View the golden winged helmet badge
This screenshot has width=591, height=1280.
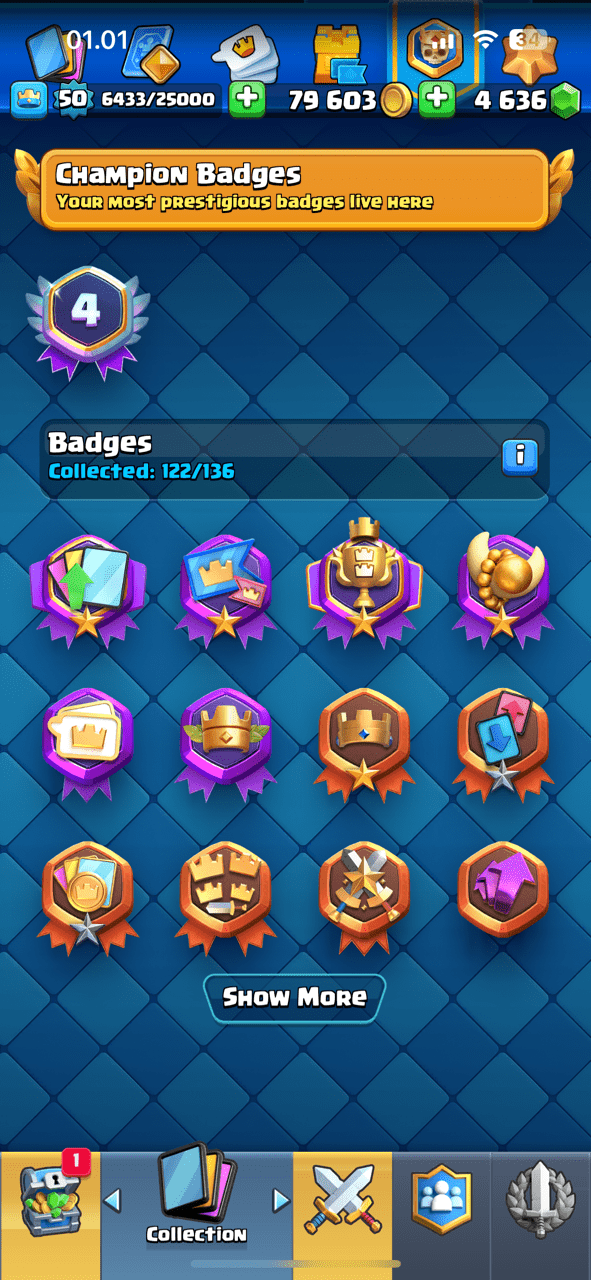coord(502,583)
